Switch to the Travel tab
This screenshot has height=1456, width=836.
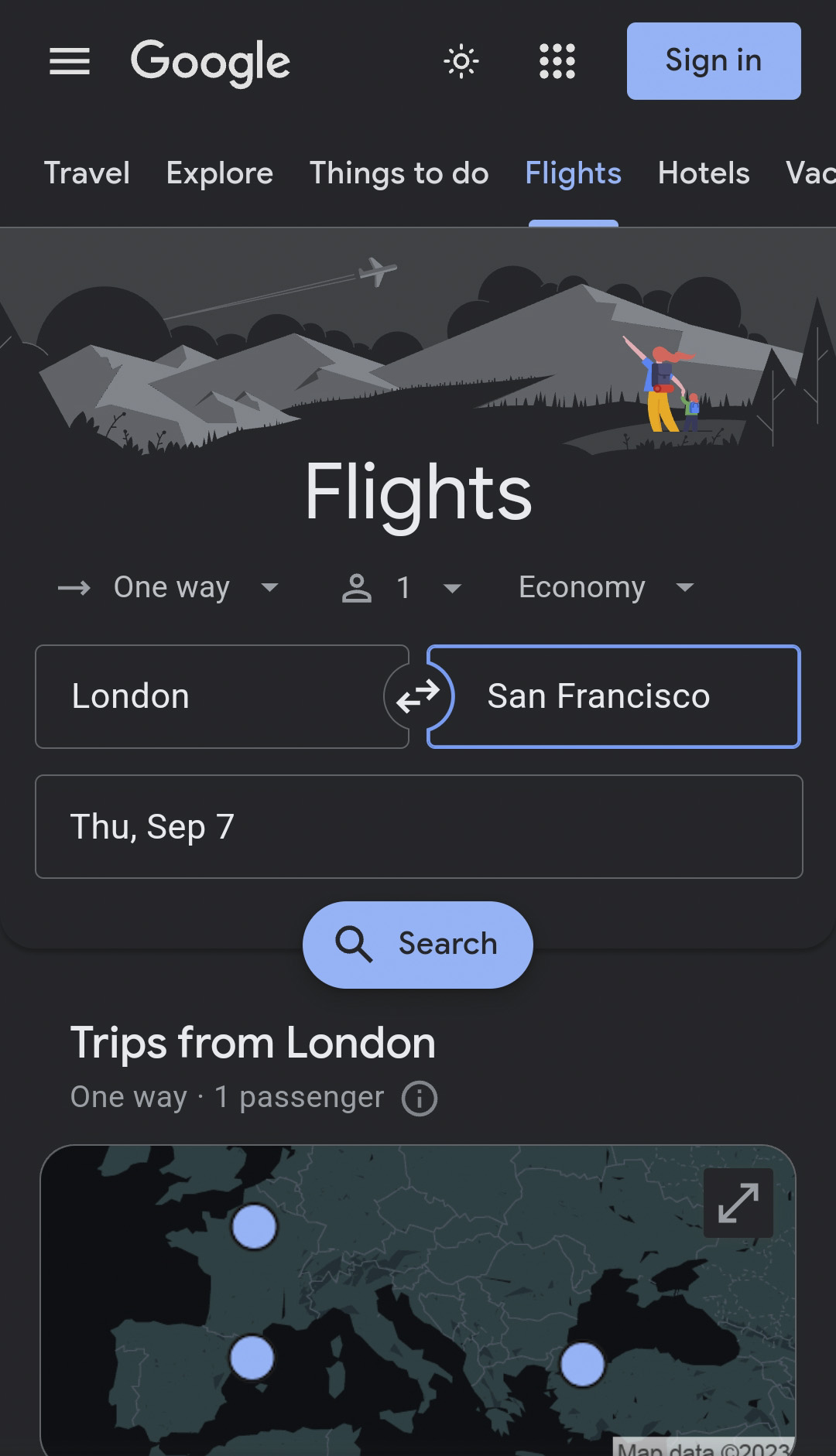87,173
